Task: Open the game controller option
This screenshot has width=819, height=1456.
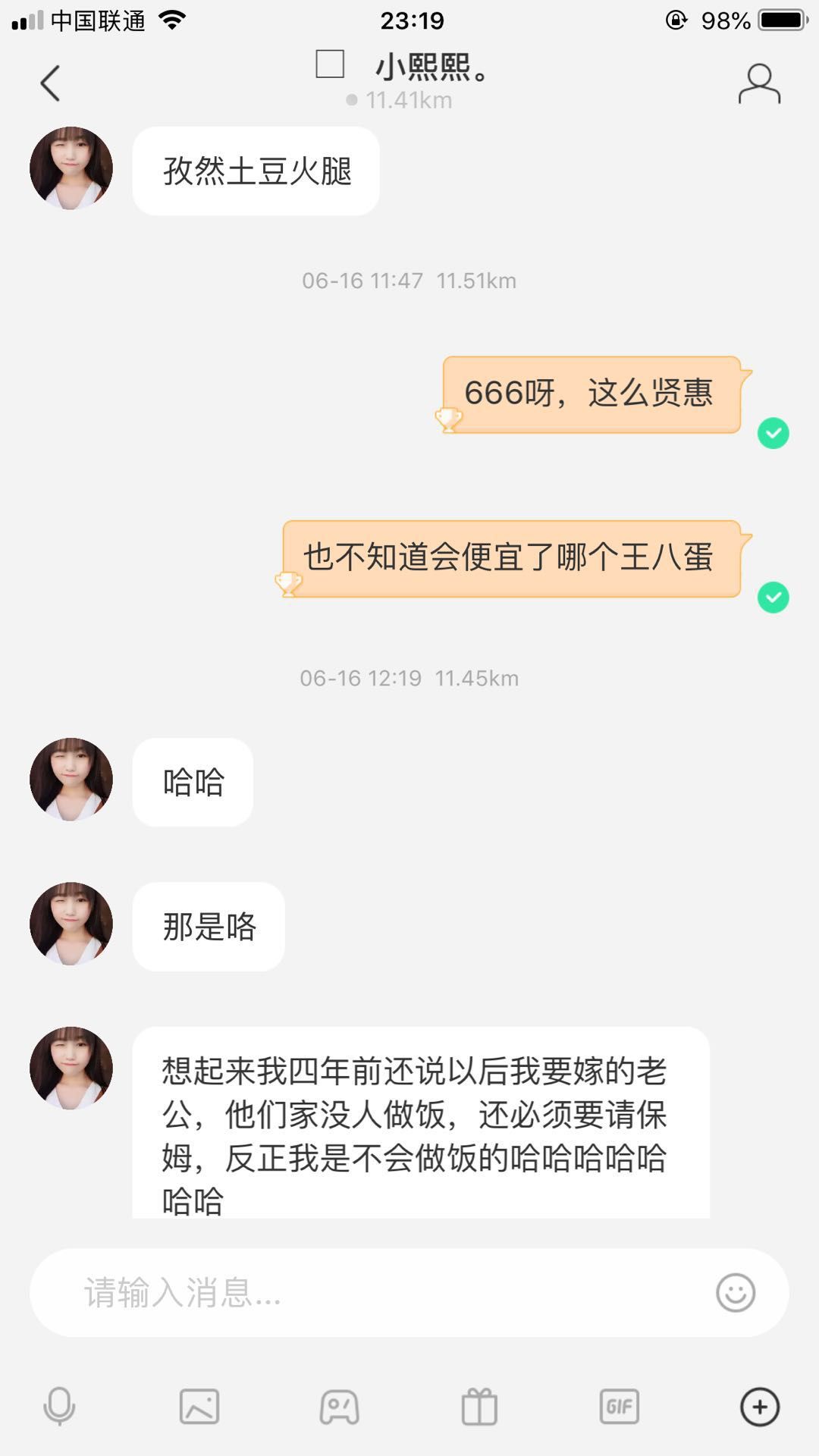Action: pyautogui.click(x=339, y=1407)
